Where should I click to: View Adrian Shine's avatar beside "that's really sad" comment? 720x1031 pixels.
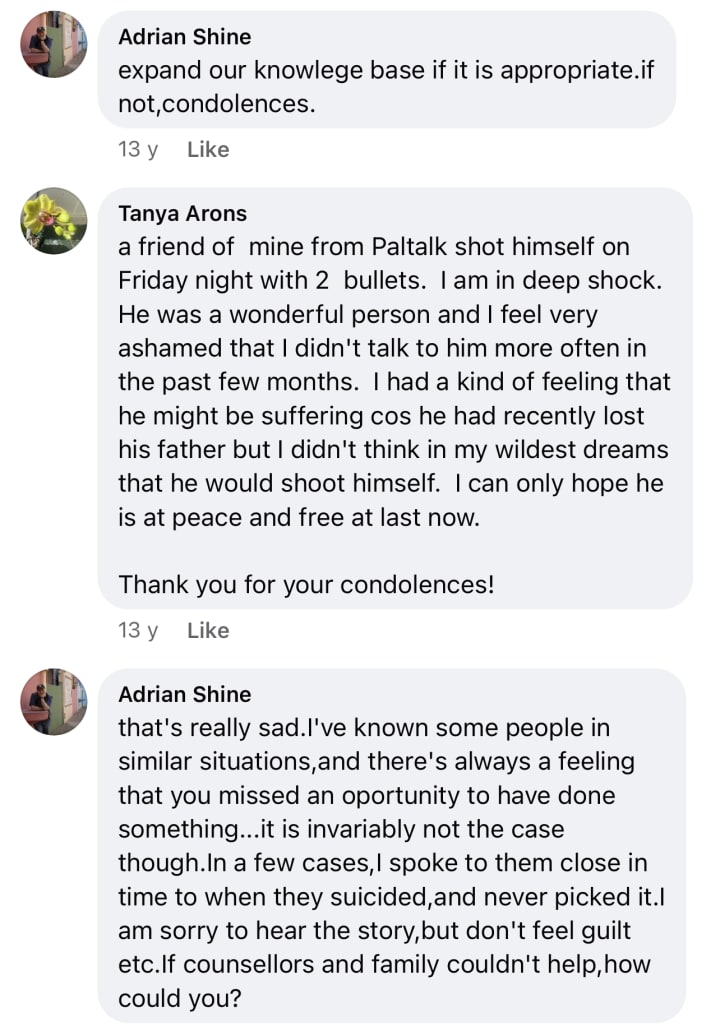(x=54, y=701)
